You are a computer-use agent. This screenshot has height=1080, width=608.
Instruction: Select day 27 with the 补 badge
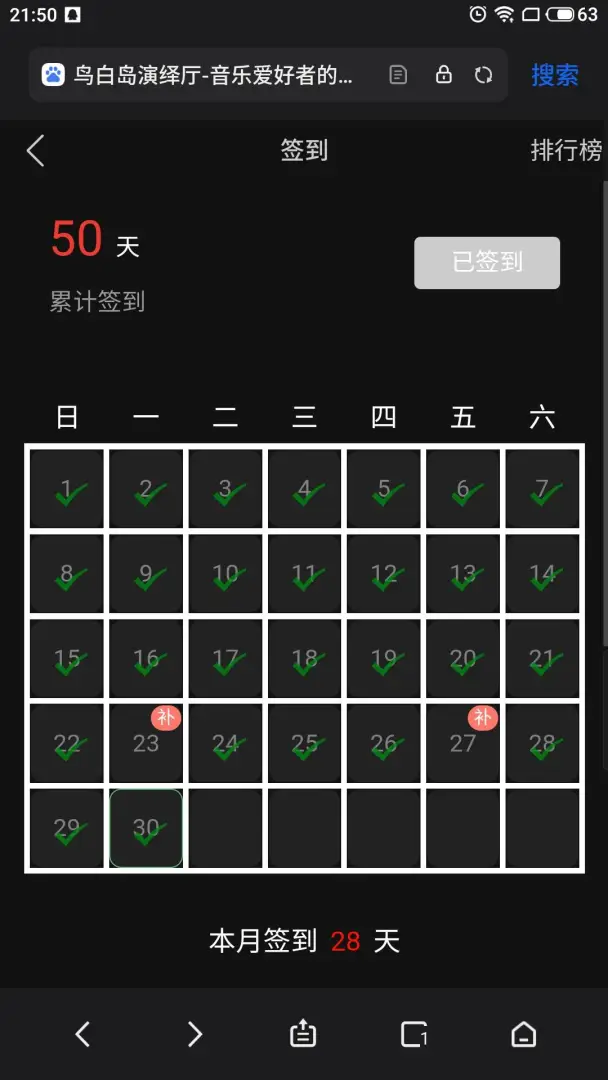coord(463,743)
